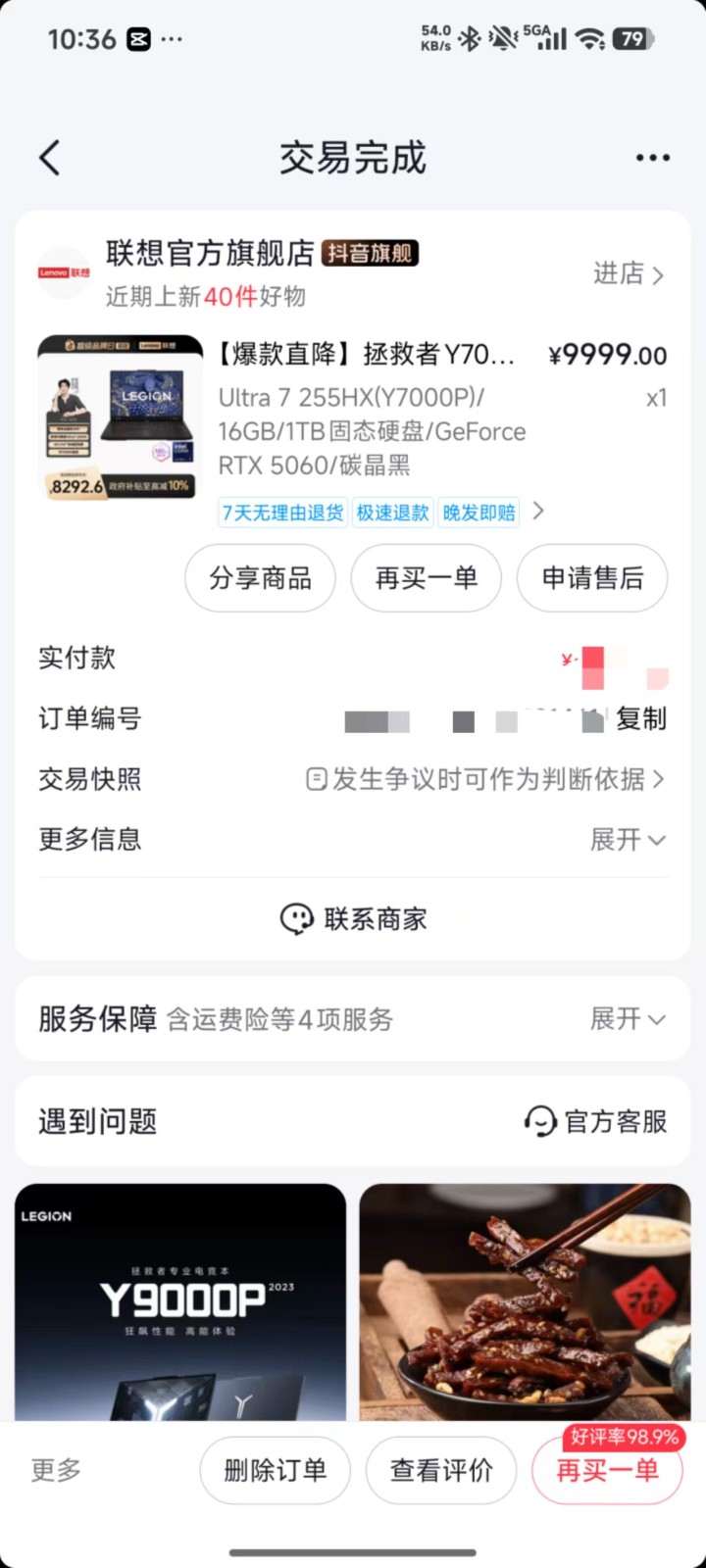The image size is (706, 1568).
Task: Open 官方客服 support
Action: tap(596, 1121)
